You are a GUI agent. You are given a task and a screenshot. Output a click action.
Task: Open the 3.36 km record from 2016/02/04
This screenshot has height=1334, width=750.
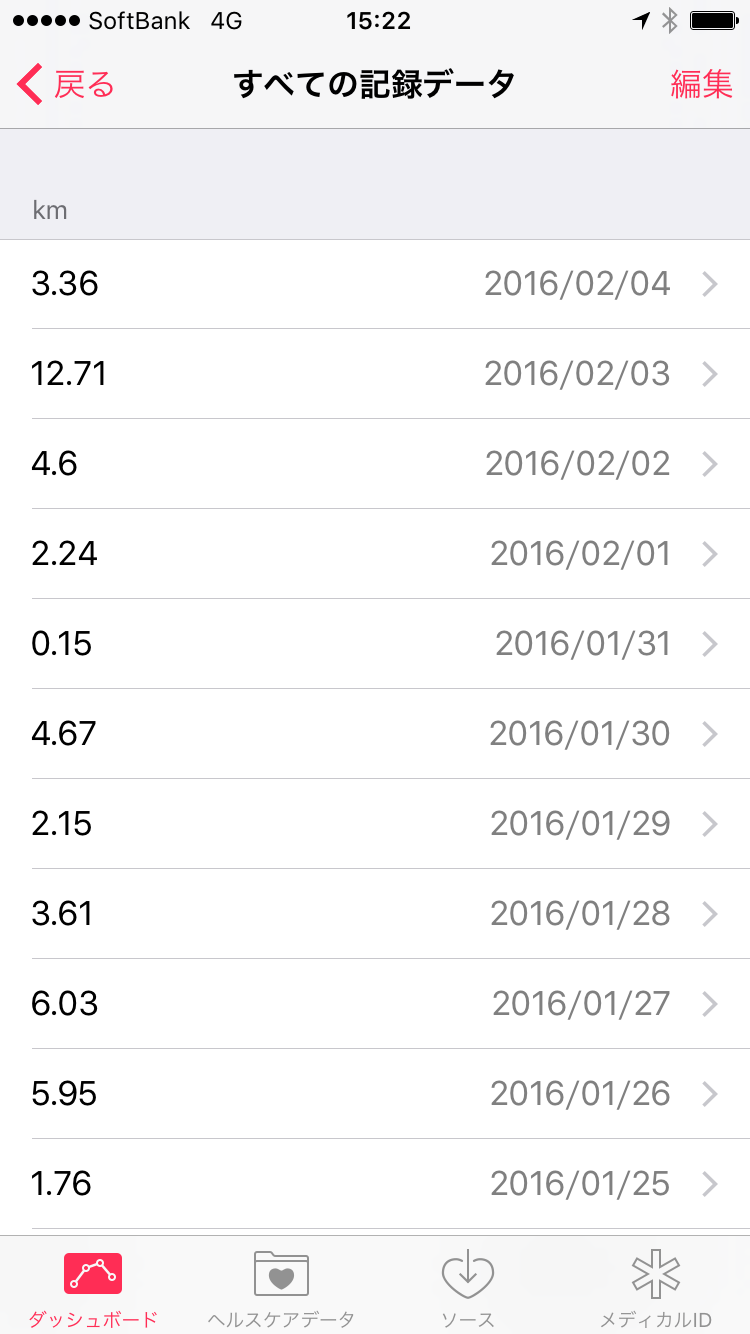[375, 284]
